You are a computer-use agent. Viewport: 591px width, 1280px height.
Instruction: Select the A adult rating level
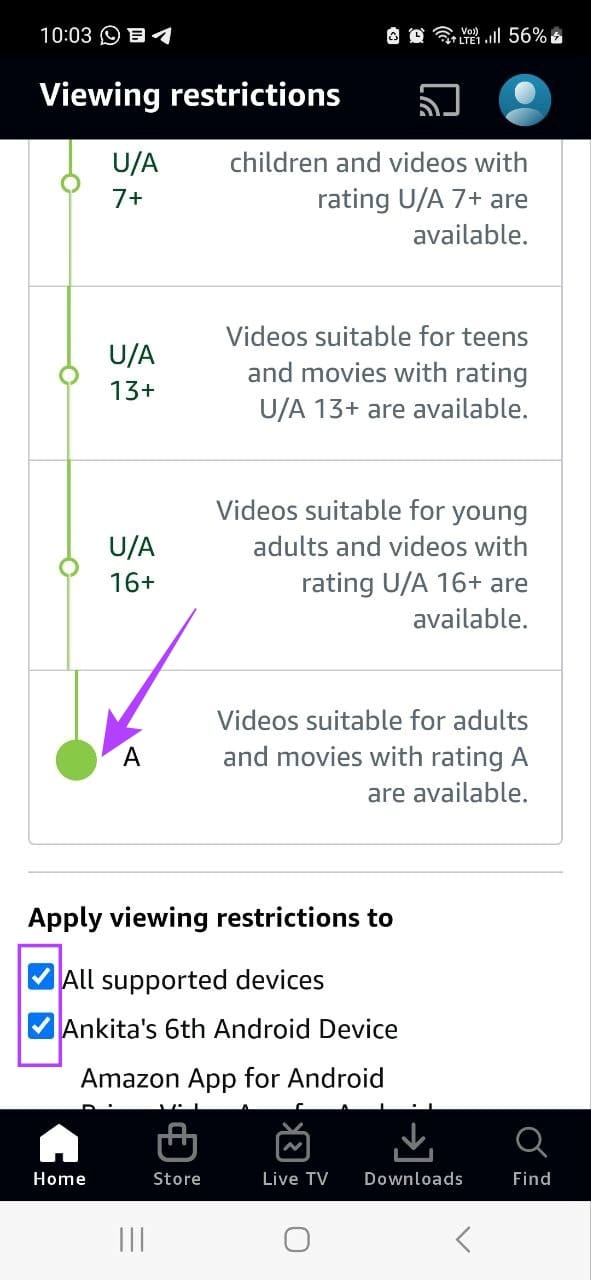(76, 759)
